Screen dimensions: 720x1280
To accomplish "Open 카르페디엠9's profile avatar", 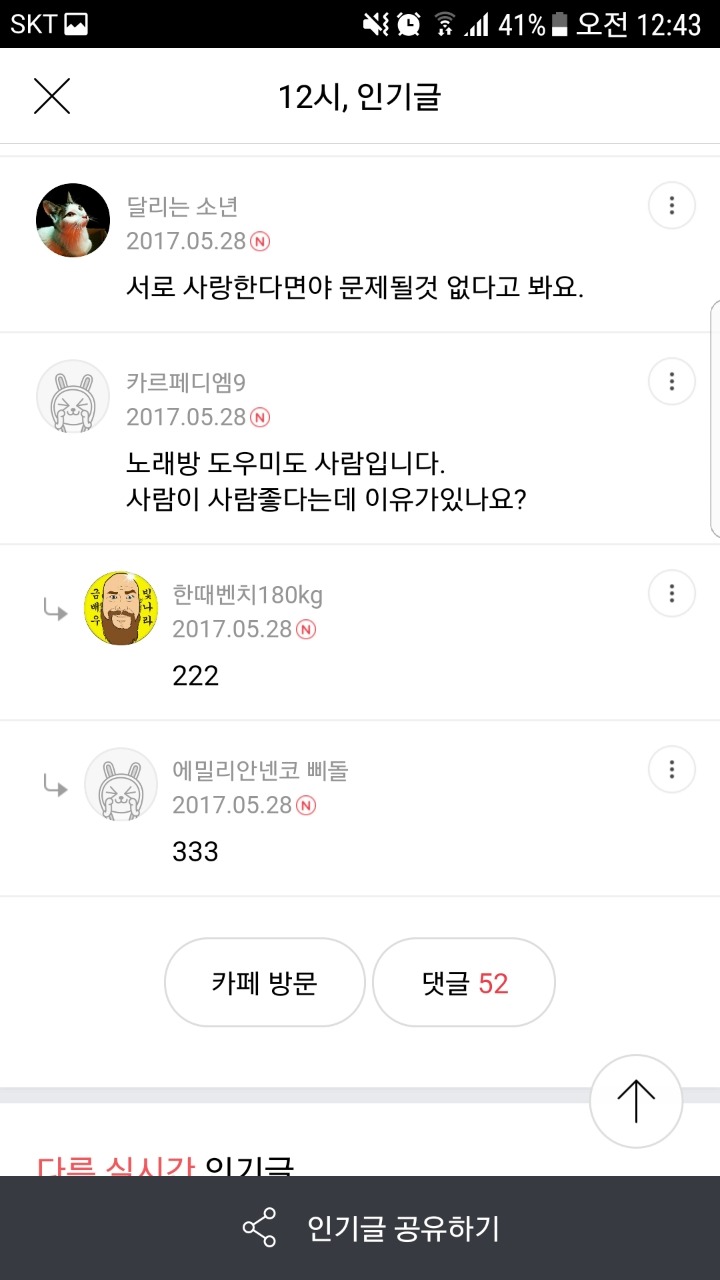I will click(x=73, y=396).
